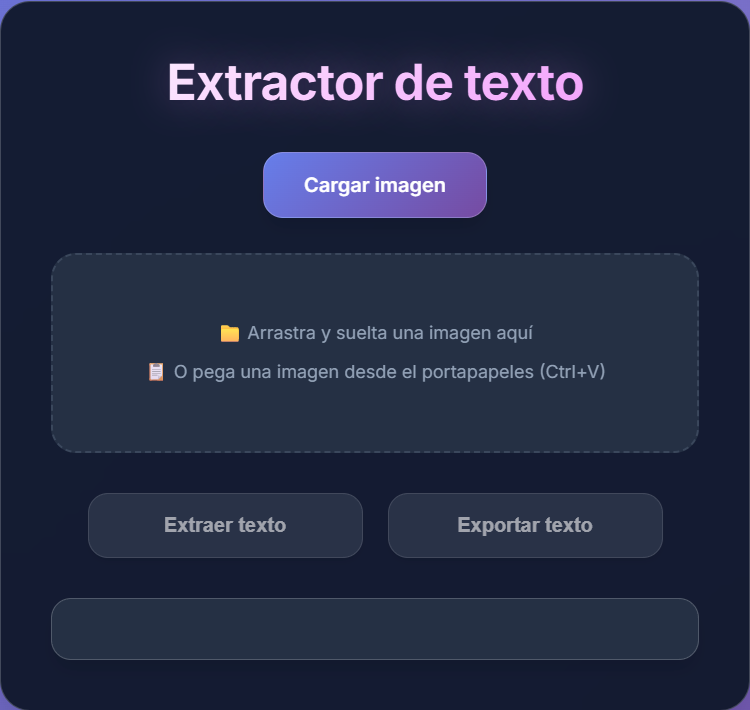
Task: Select the Extraer texto button
Action: [x=225, y=525]
